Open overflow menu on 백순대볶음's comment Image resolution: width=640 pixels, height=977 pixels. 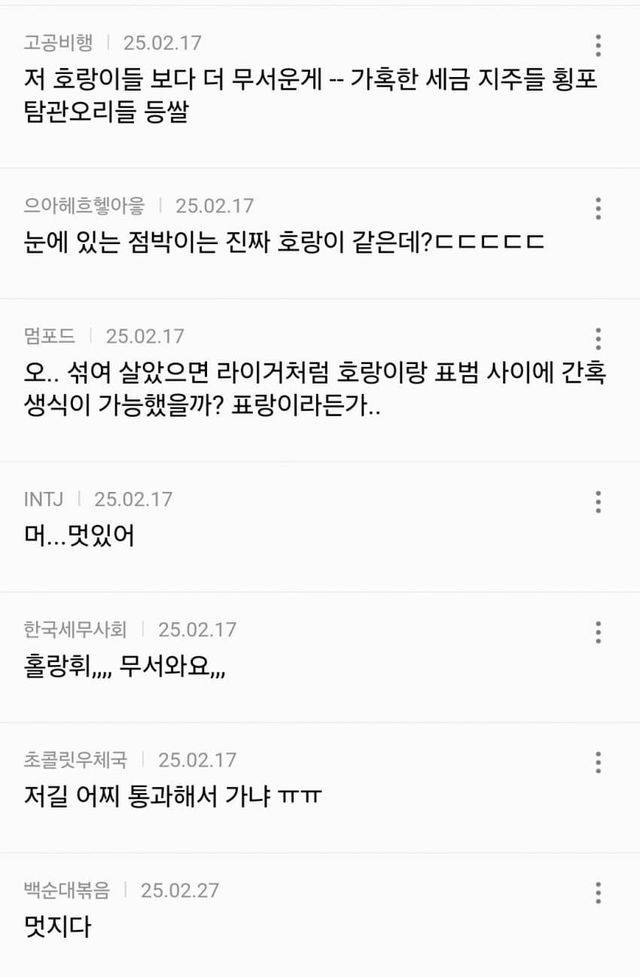tap(598, 893)
